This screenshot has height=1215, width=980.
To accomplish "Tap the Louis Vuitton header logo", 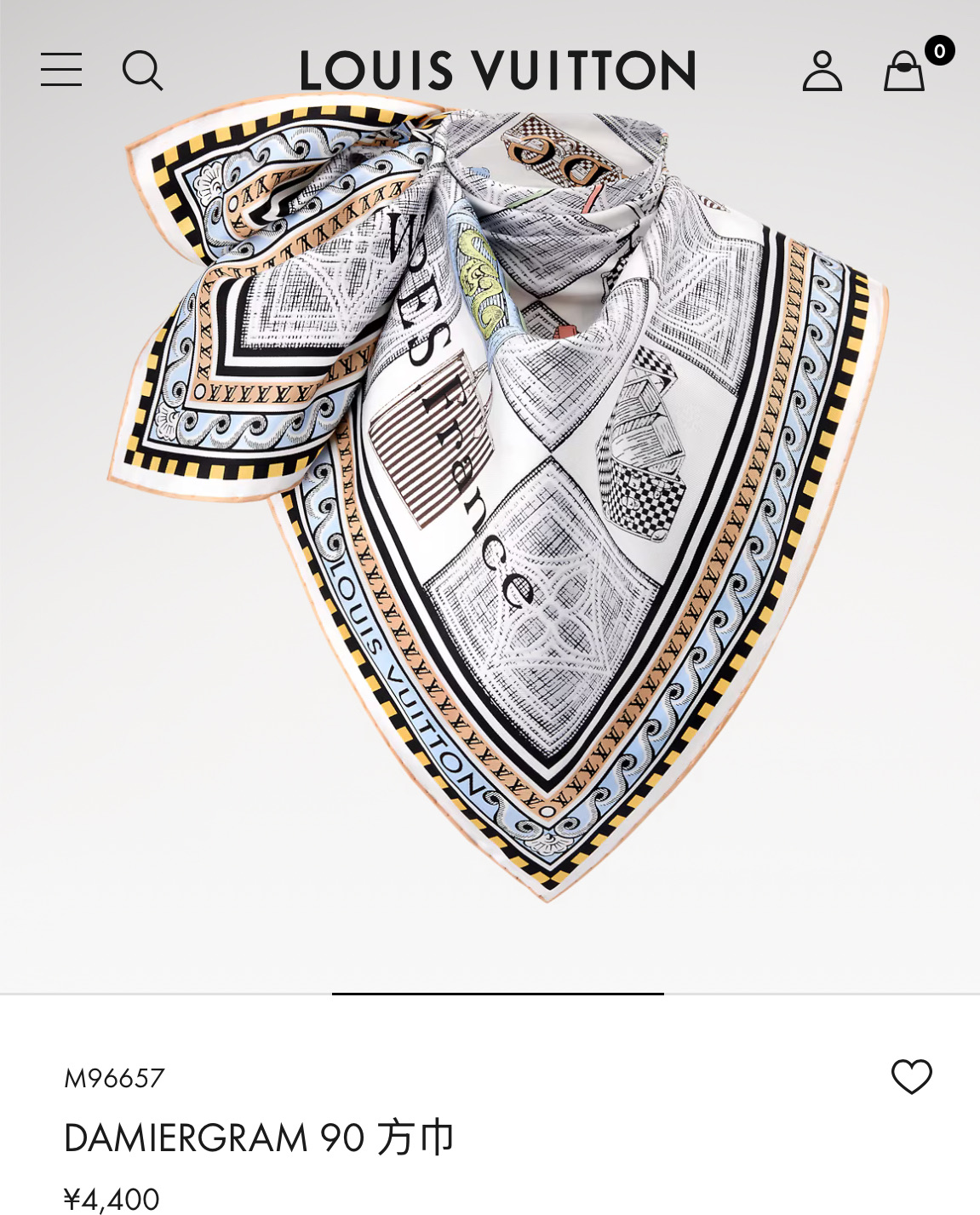I will coord(498,71).
